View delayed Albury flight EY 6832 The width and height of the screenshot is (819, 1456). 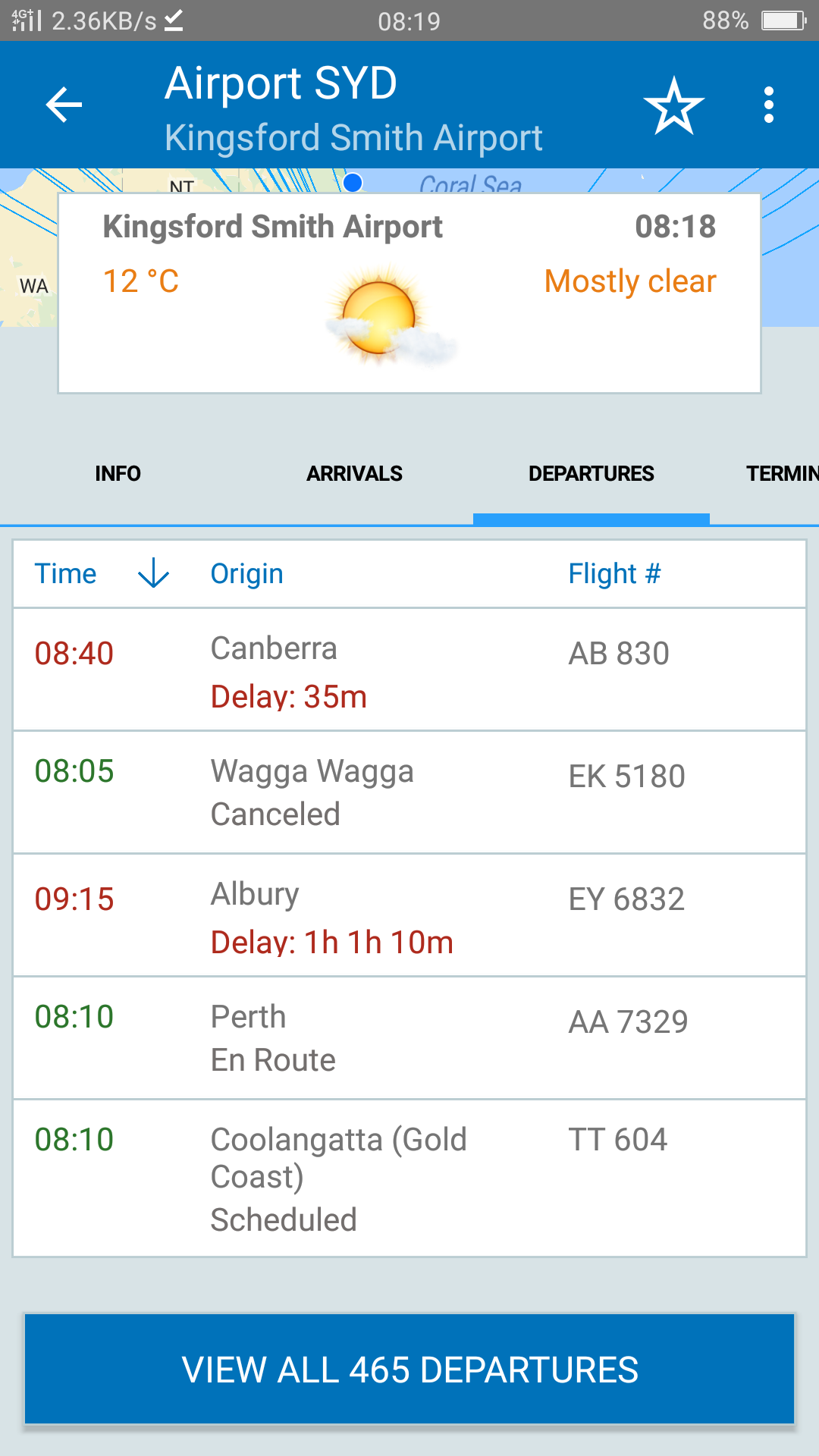click(409, 915)
